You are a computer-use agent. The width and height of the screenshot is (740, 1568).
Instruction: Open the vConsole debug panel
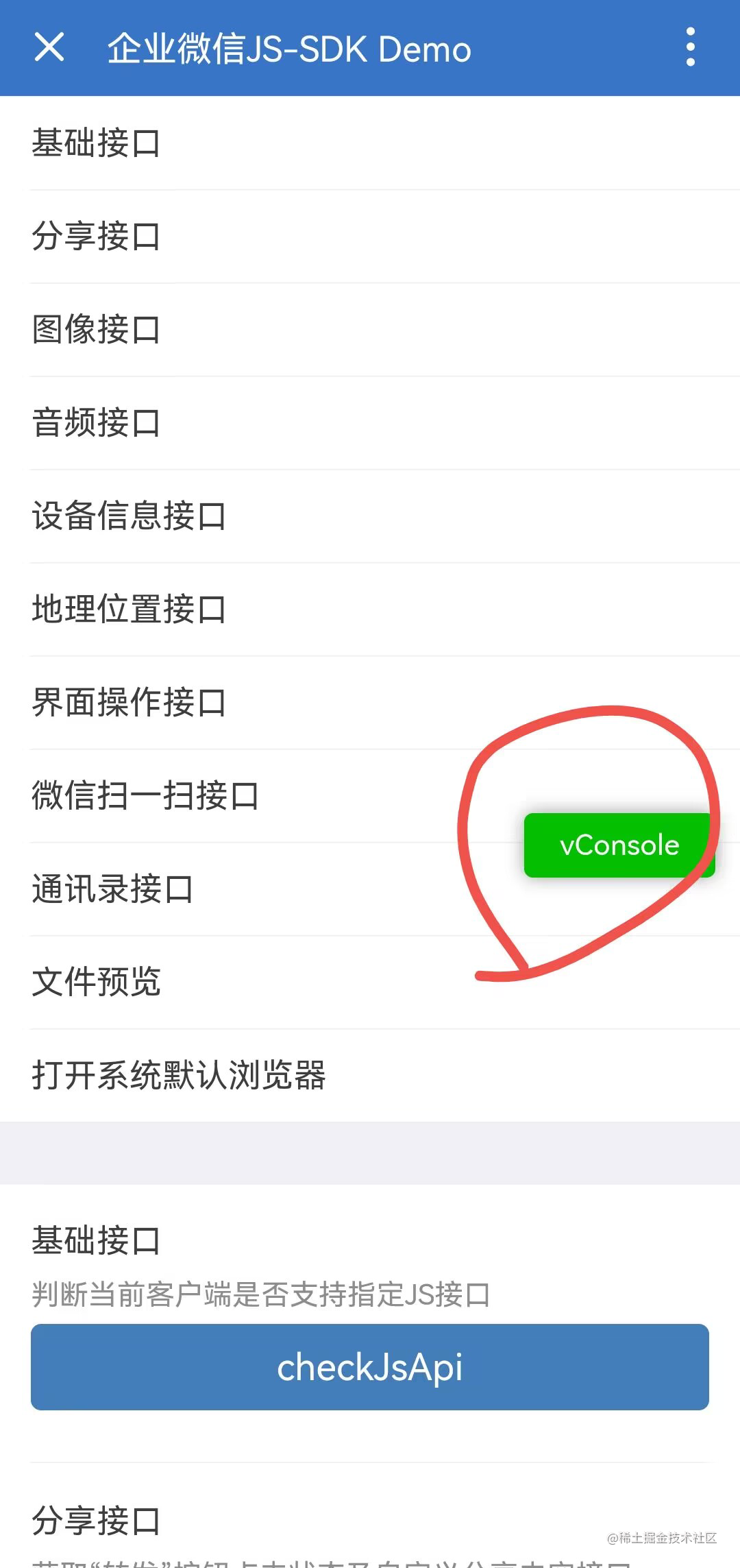pos(617,845)
